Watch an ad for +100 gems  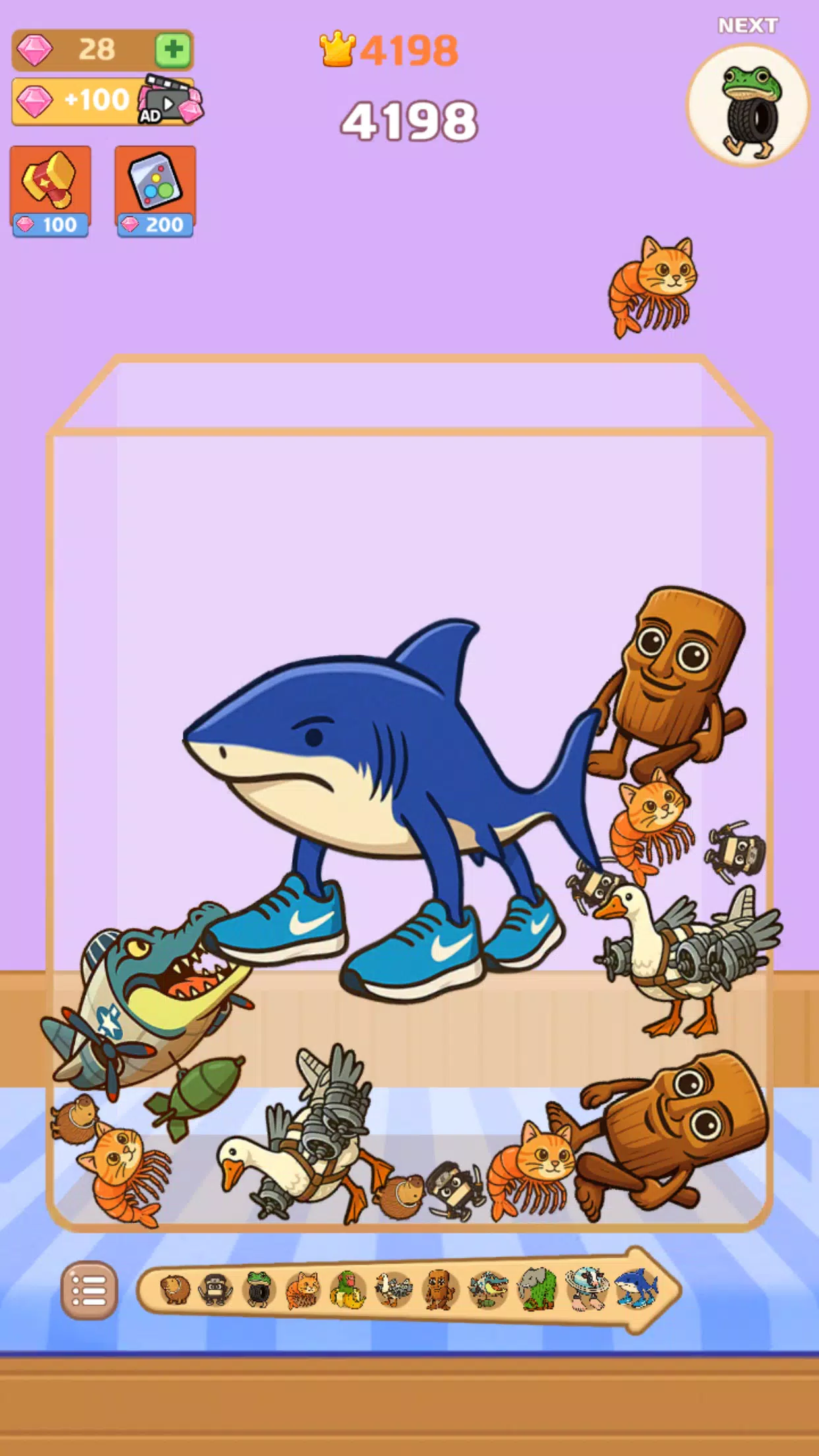(106, 100)
